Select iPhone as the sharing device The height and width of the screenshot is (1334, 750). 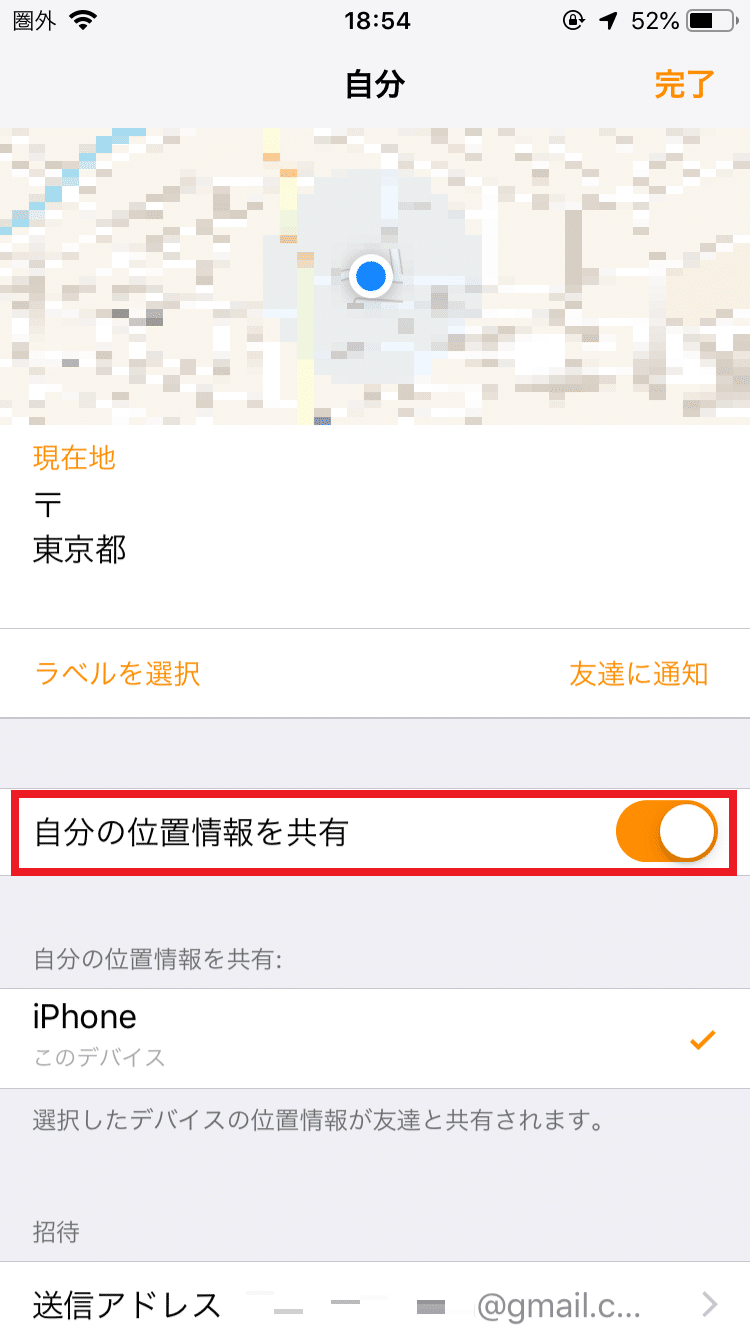click(x=374, y=1037)
